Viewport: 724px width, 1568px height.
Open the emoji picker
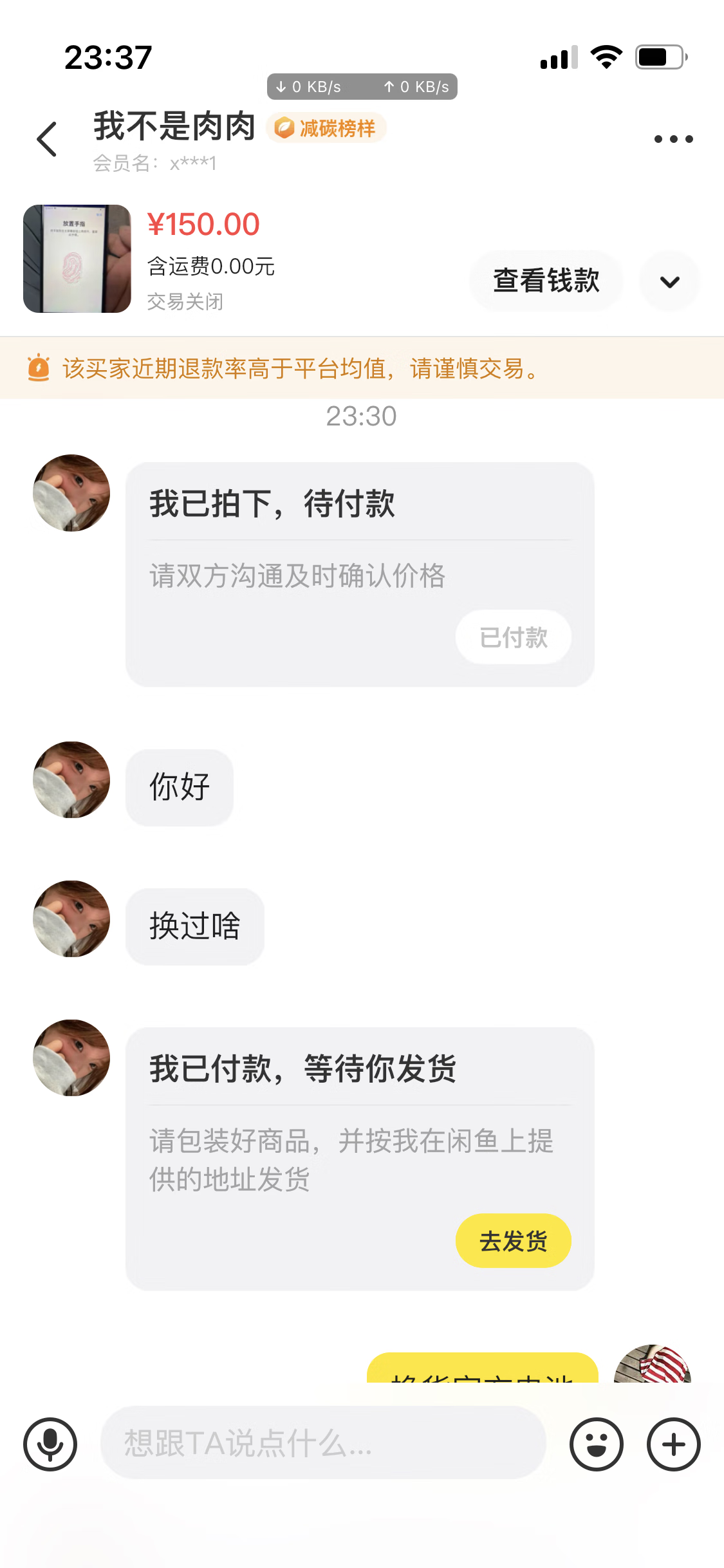pyautogui.click(x=596, y=1444)
